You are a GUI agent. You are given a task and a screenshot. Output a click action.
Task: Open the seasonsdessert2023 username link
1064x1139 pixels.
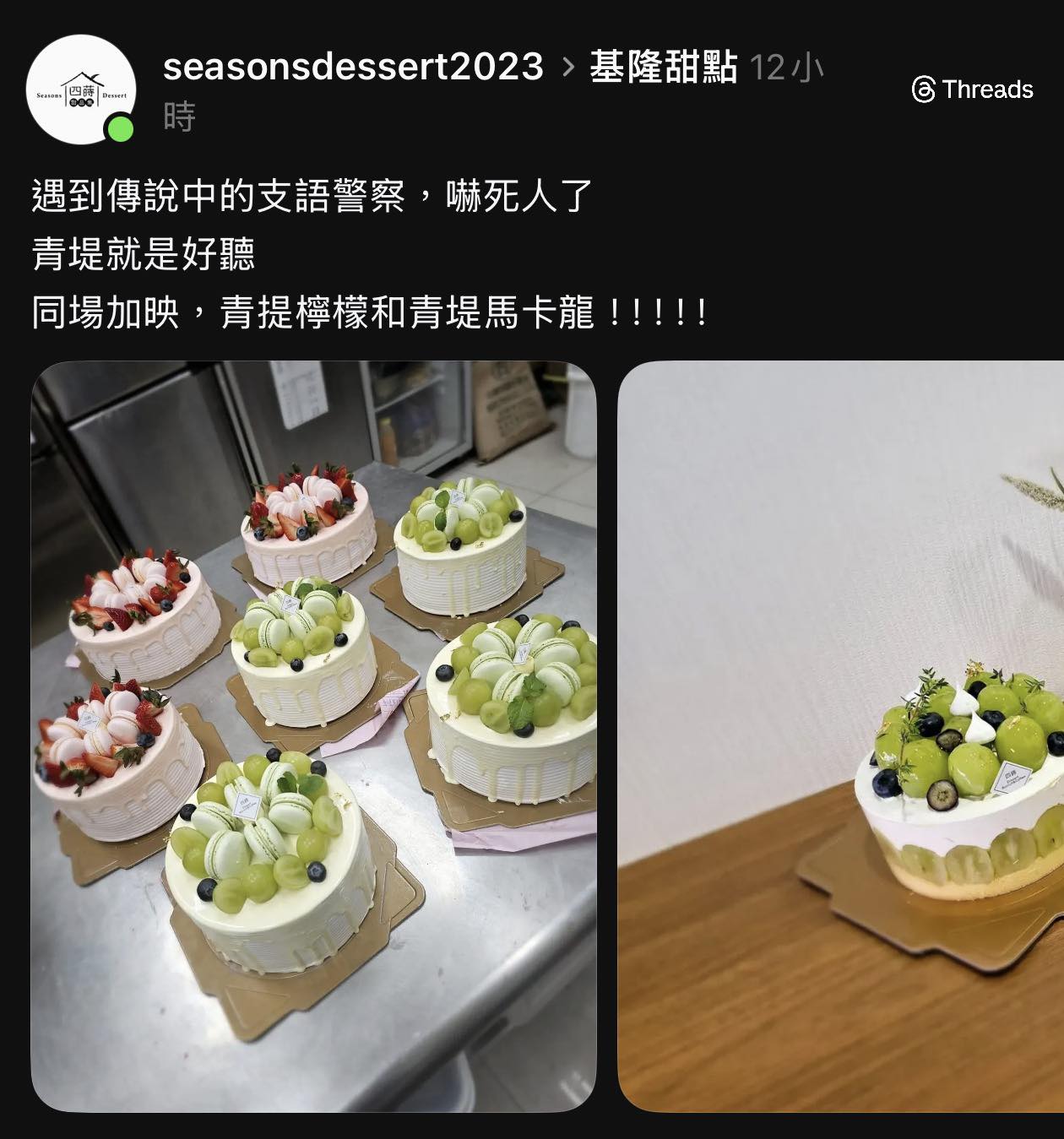click(x=353, y=67)
